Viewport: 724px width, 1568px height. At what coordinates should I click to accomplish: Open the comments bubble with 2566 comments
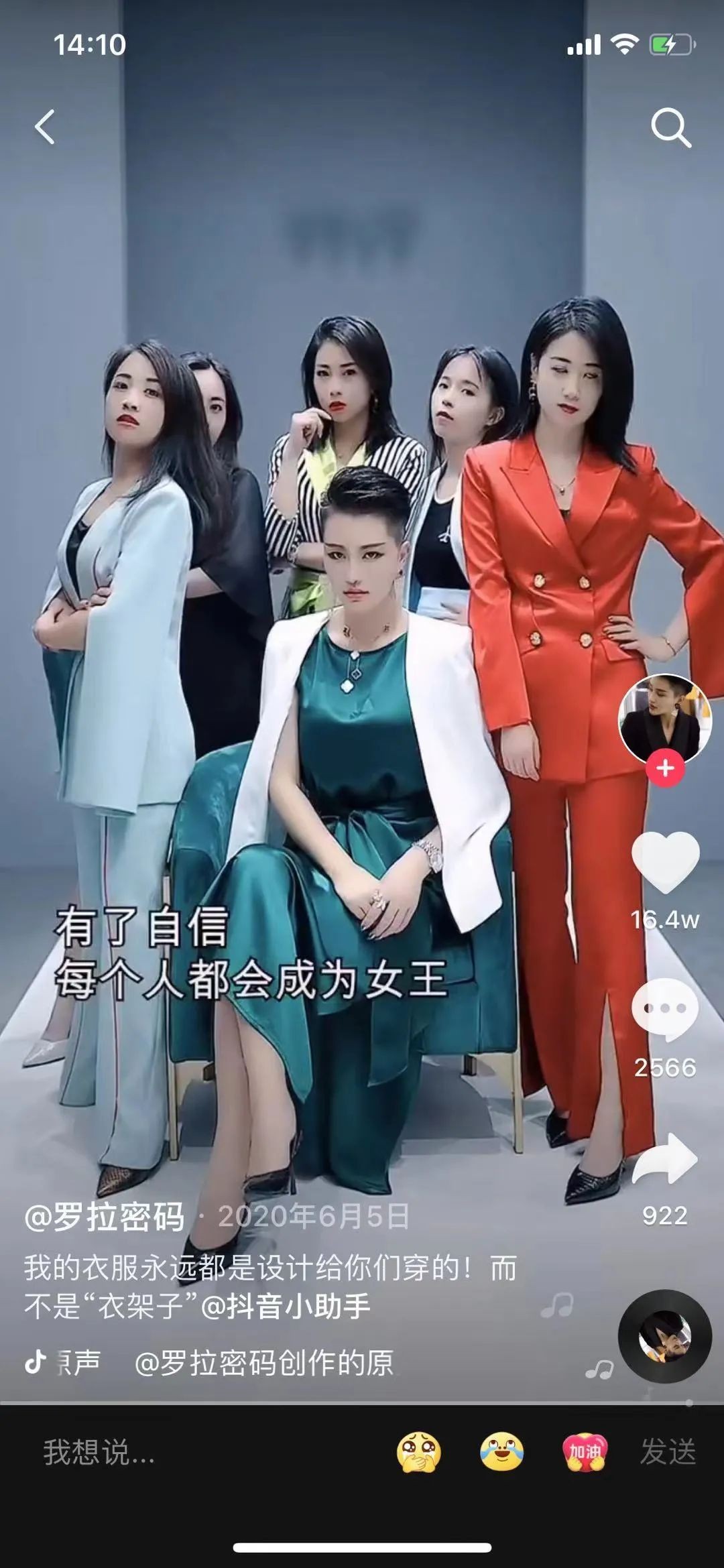pyautogui.click(x=665, y=1009)
